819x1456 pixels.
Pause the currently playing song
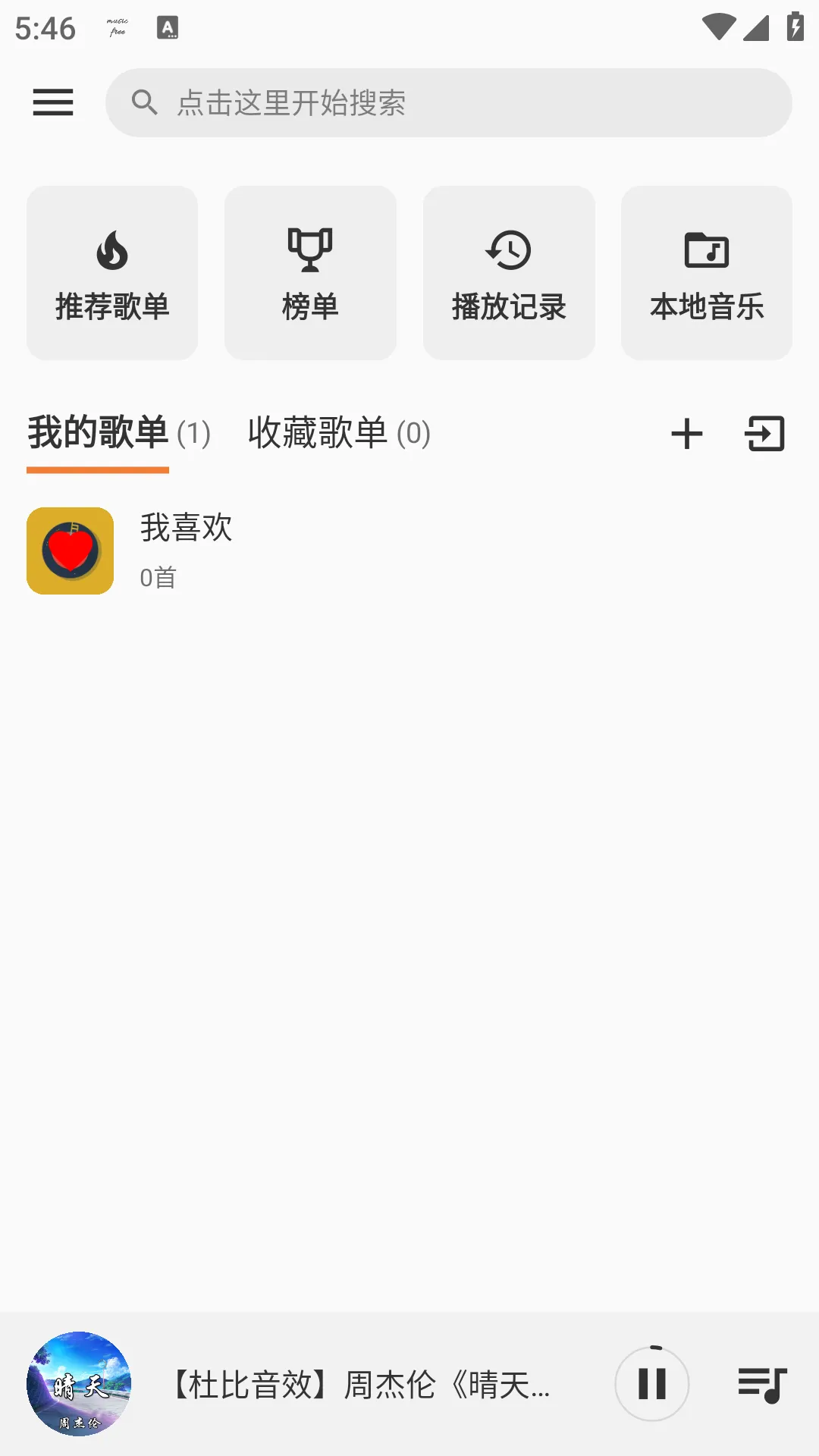(x=651, y=1384)
